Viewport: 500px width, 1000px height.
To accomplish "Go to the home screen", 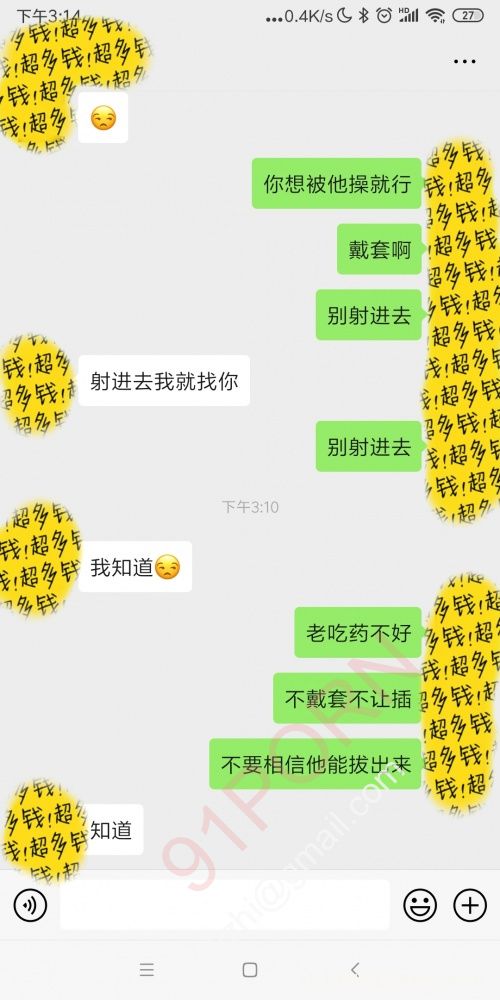I will (x=250, y=969).
